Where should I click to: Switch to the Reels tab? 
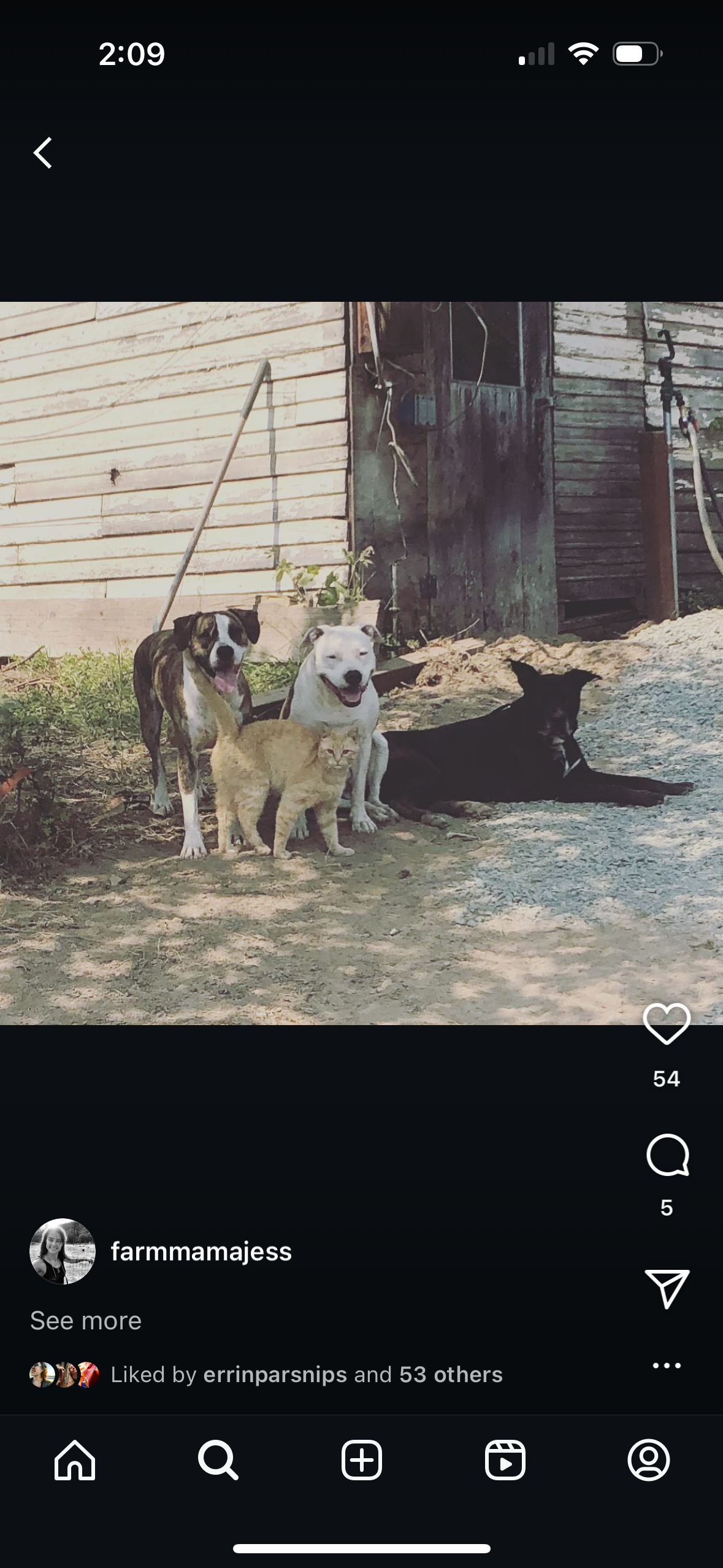pos(505,1460)
